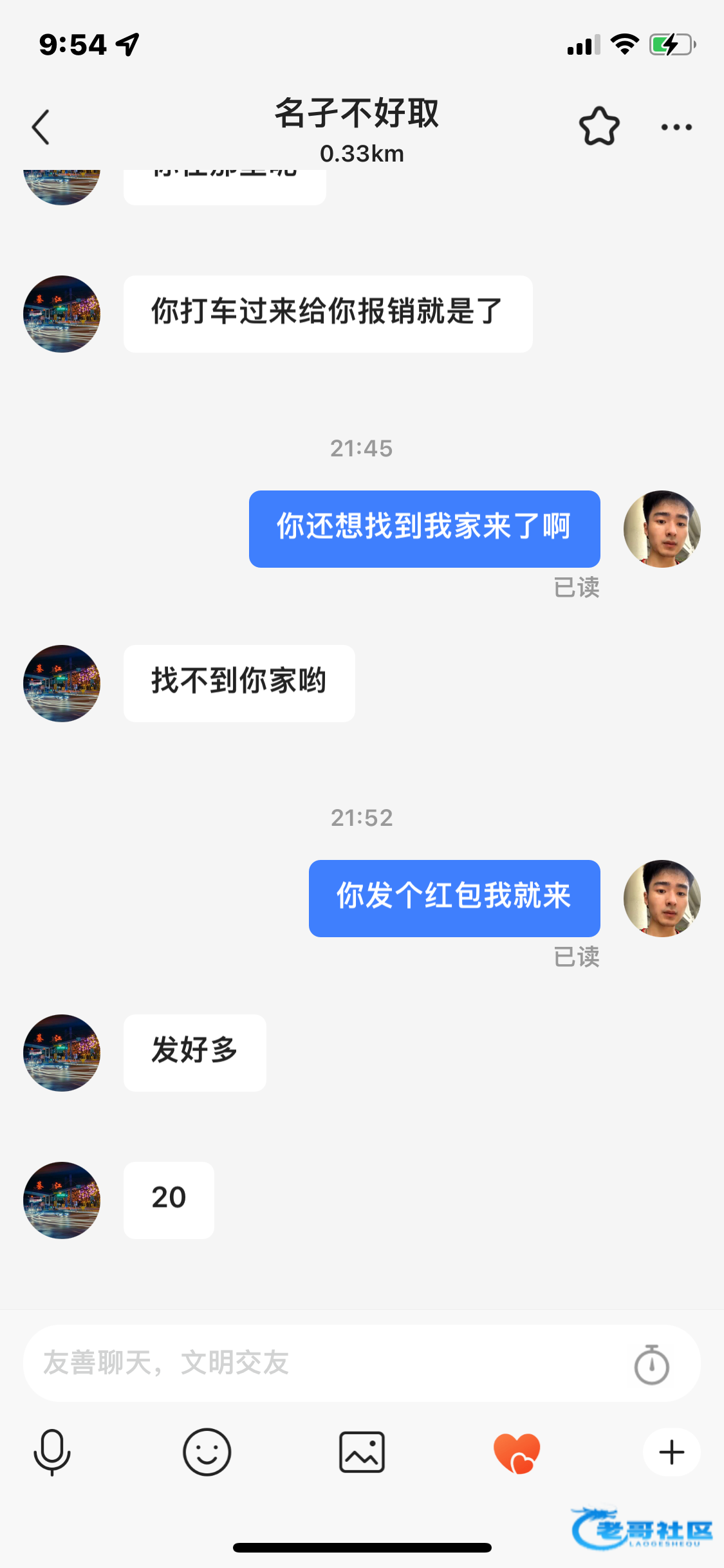
Task: View my avatar next to "你发个红包我就来"
Action: tap(662, 898)
